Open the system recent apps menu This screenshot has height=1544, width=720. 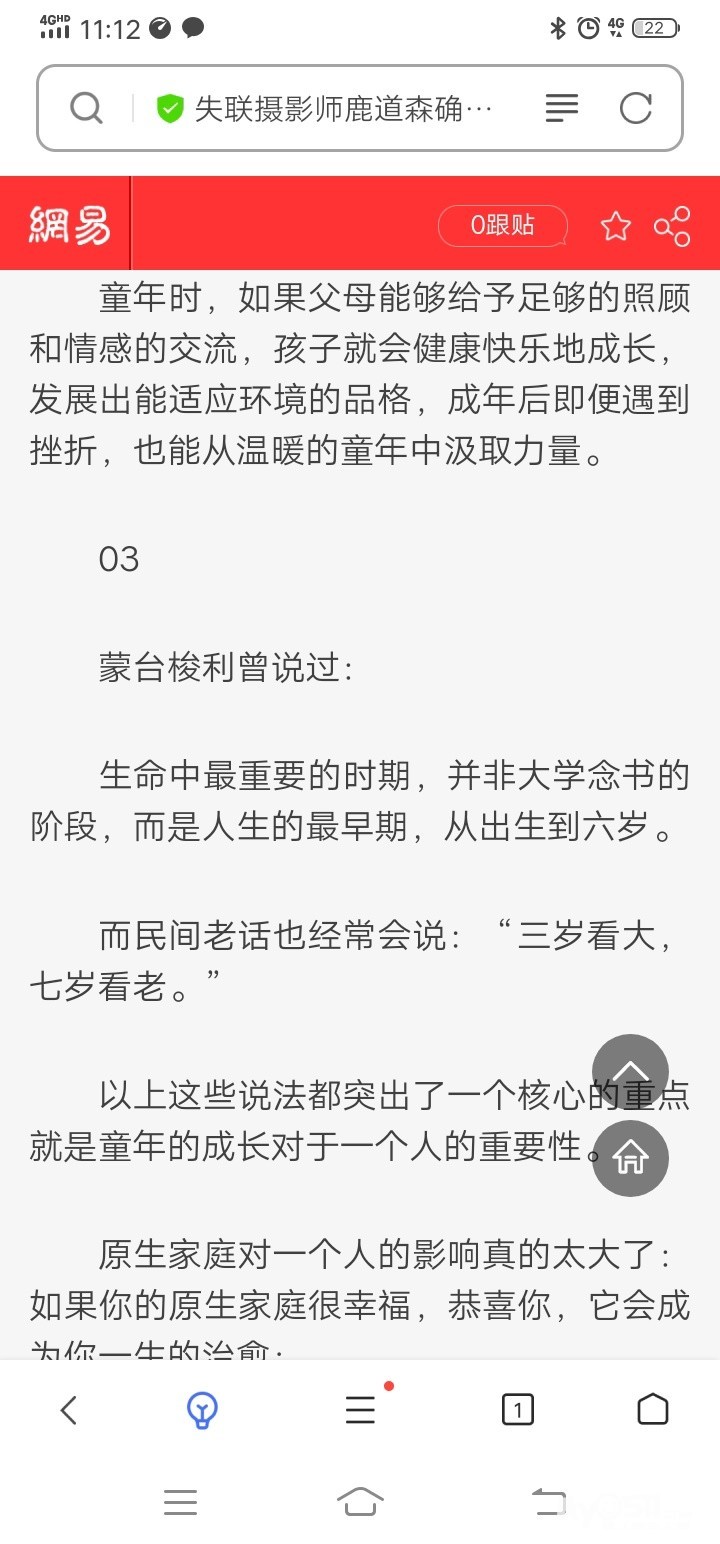coord(180,1502)
